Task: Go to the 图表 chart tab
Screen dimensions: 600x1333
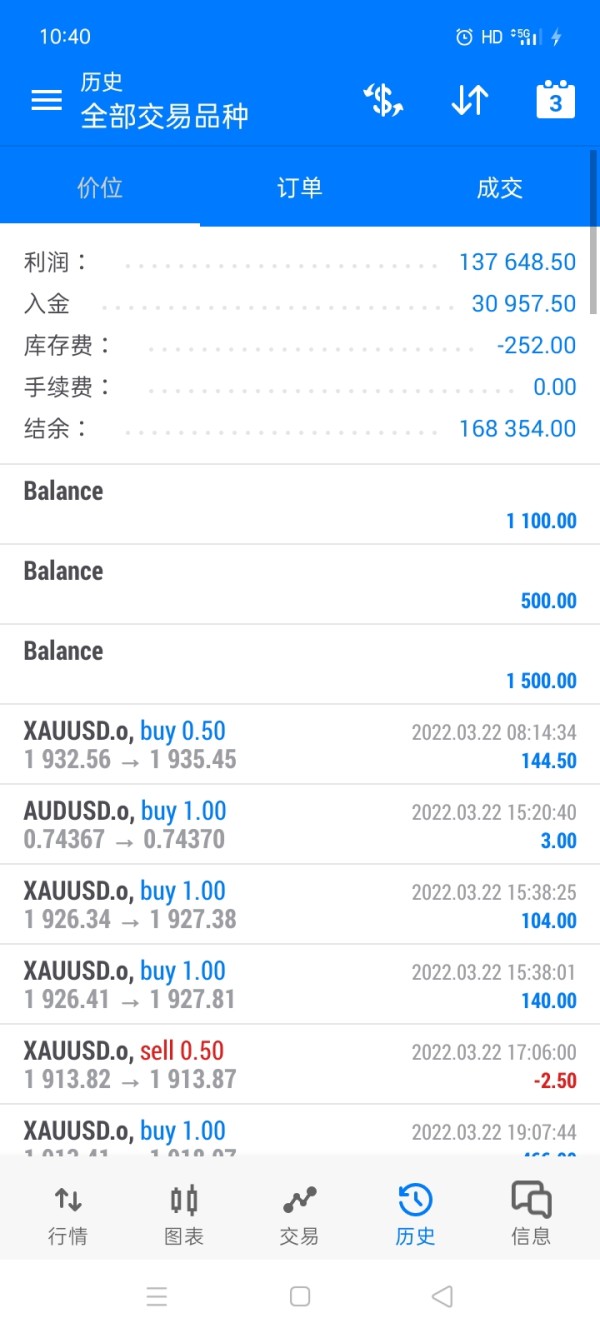Action: coord(184,1214)
